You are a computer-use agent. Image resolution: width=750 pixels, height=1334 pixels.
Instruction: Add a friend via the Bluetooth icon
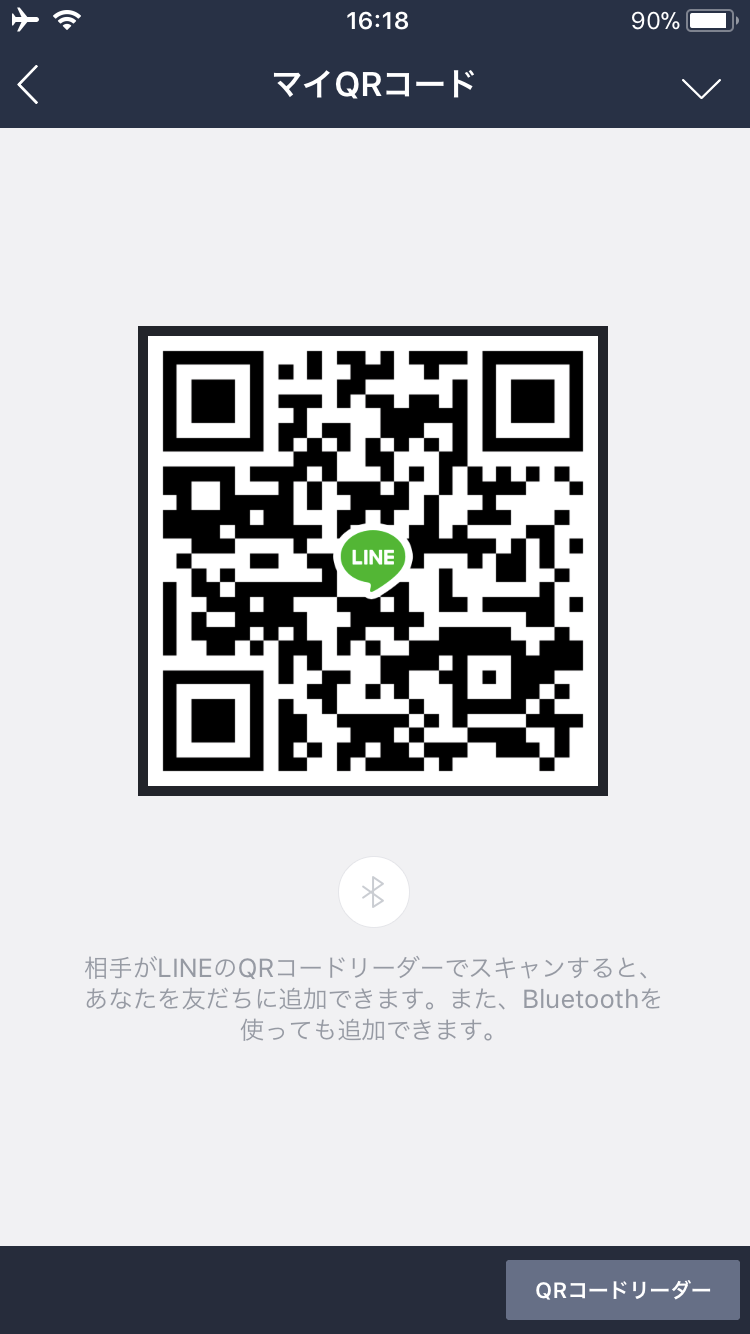(373, 892)
